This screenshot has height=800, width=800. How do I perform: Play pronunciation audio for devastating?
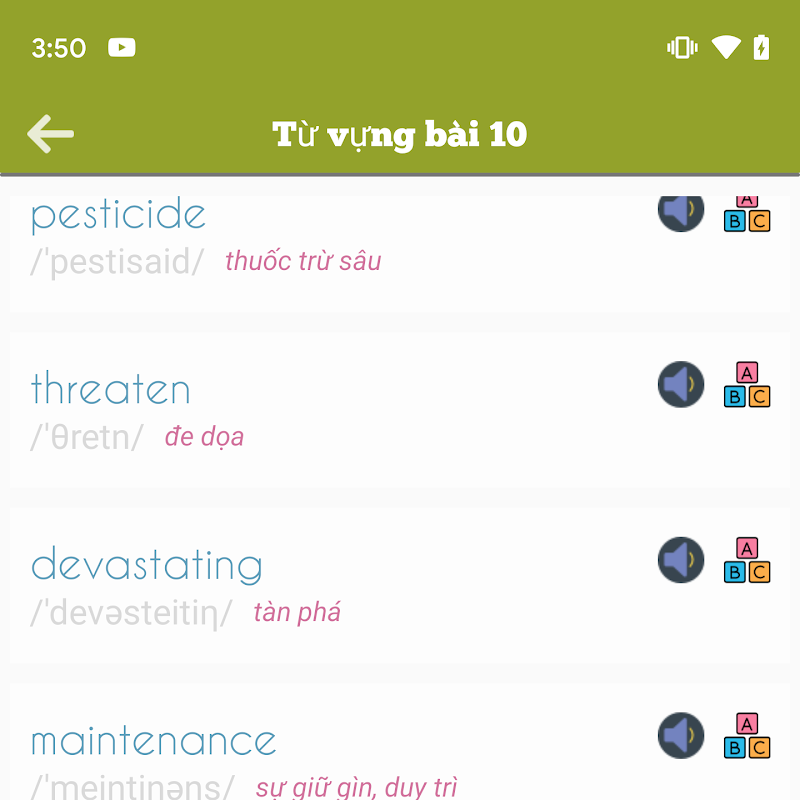point(681,560)
